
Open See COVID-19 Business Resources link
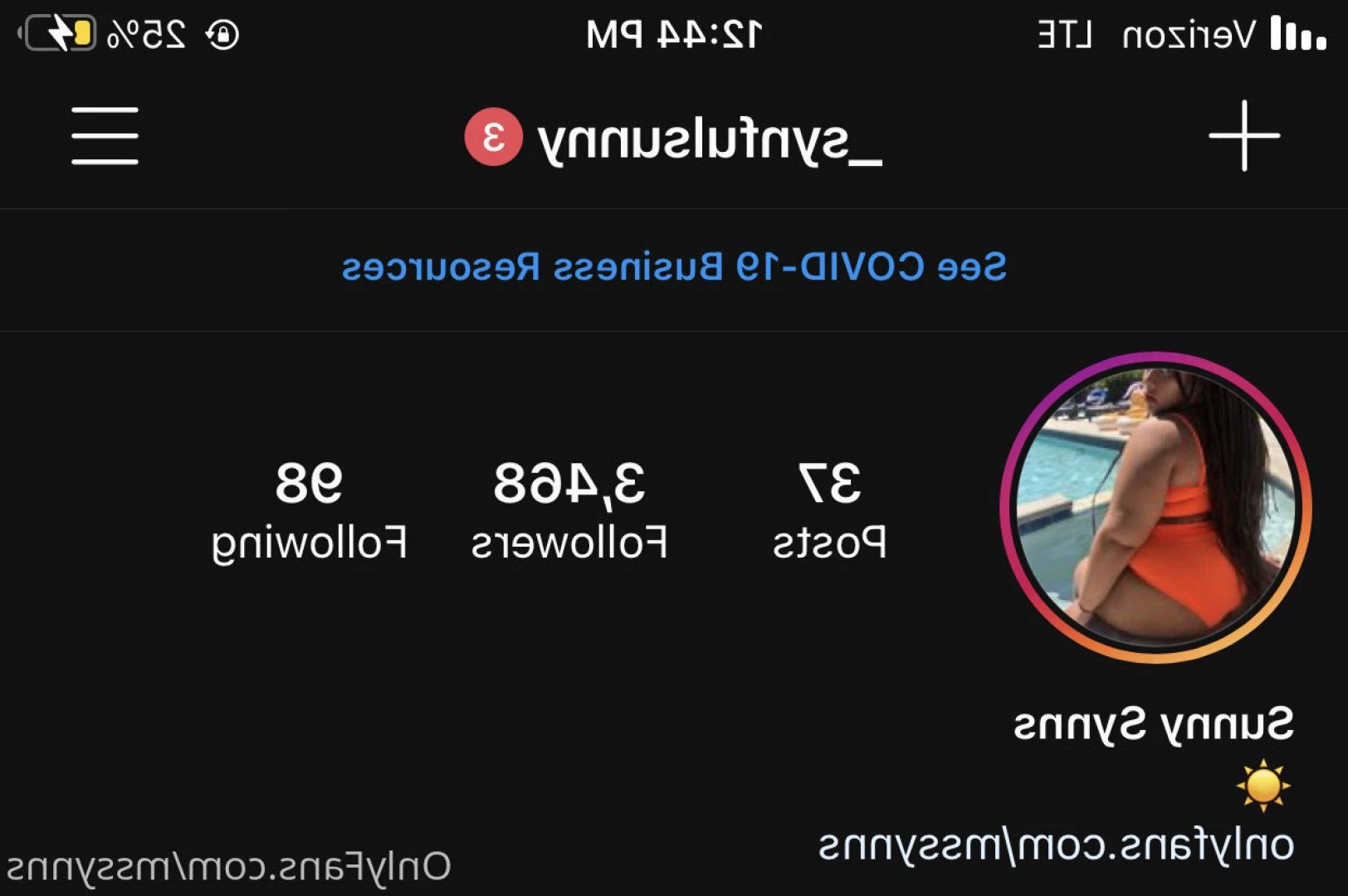tap(673, 267)
